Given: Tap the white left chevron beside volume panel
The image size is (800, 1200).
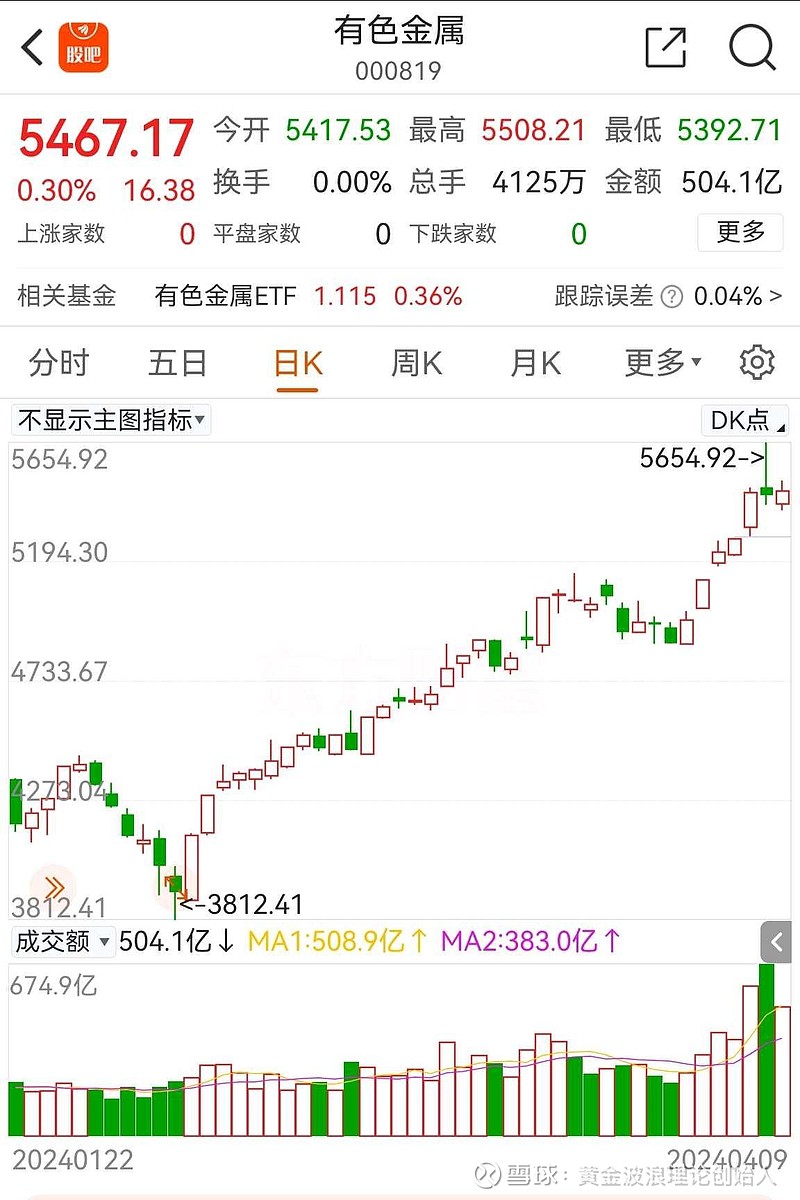Looking at the screenshot, I should point(778,941).
